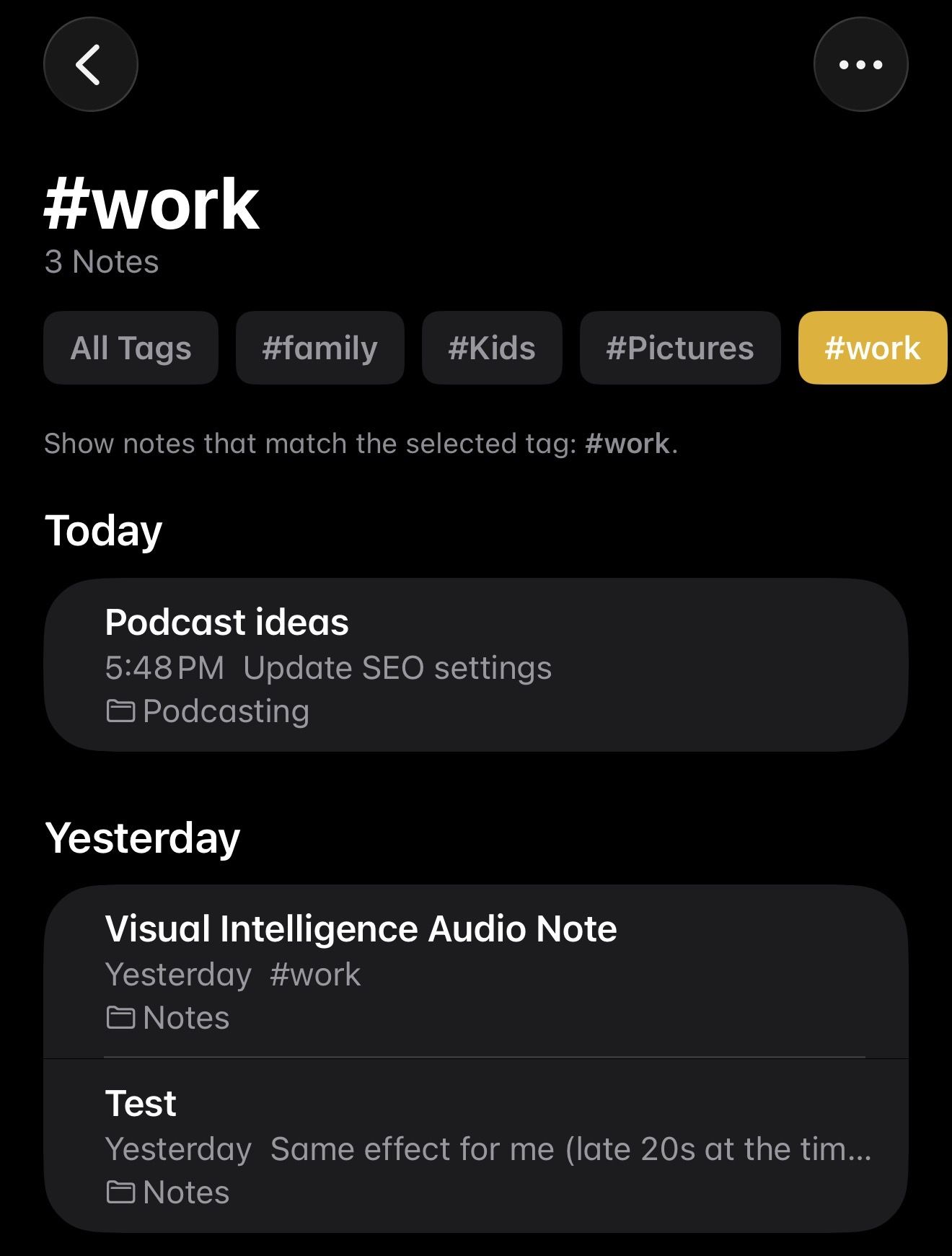
Task: Go back using the back arrow
Action: [90, 65]
